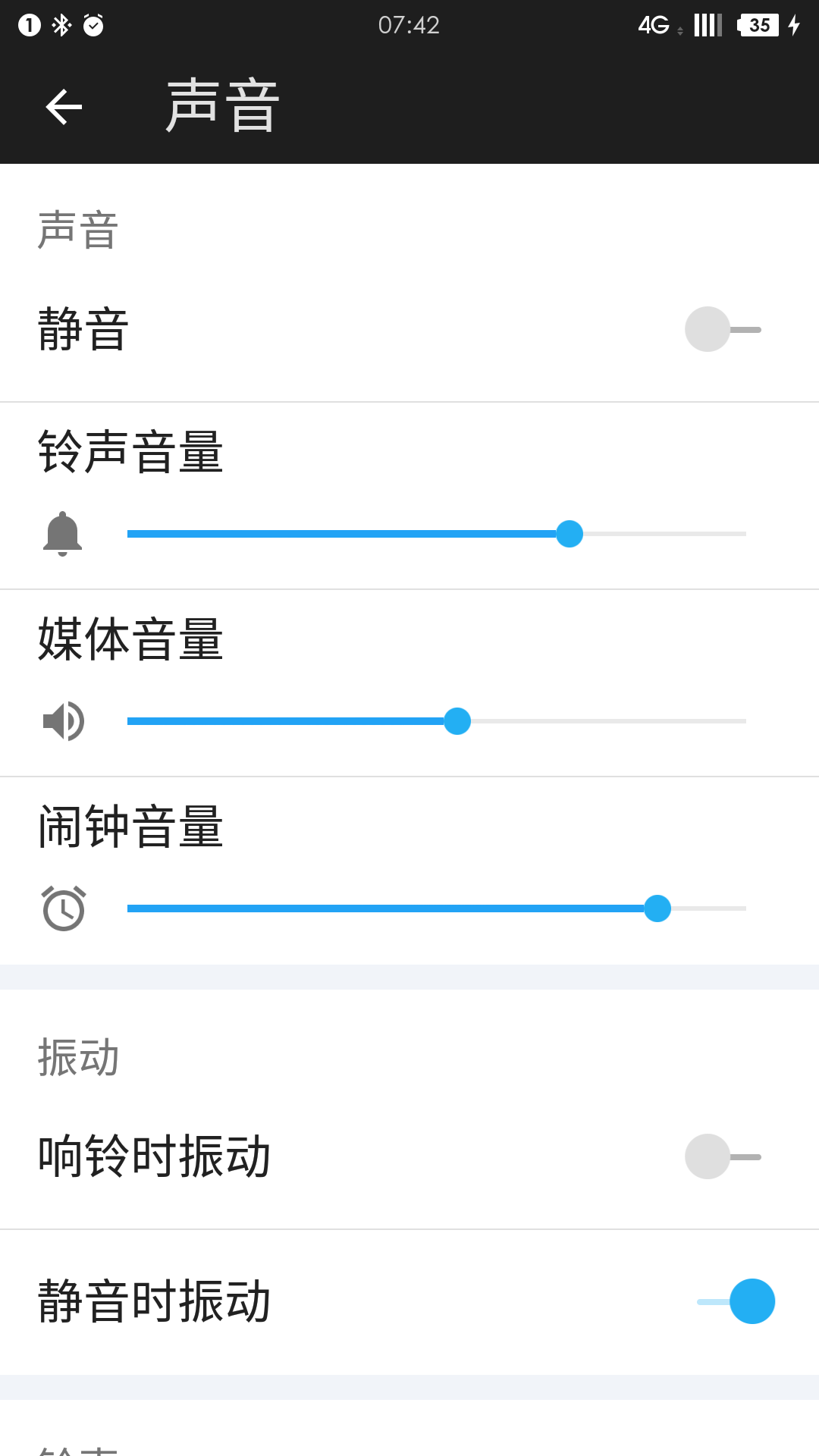The height and width of the screenshot is (1456, 819).
Task: Go back from the 声音 settings
Action: (x=64, y=107)
